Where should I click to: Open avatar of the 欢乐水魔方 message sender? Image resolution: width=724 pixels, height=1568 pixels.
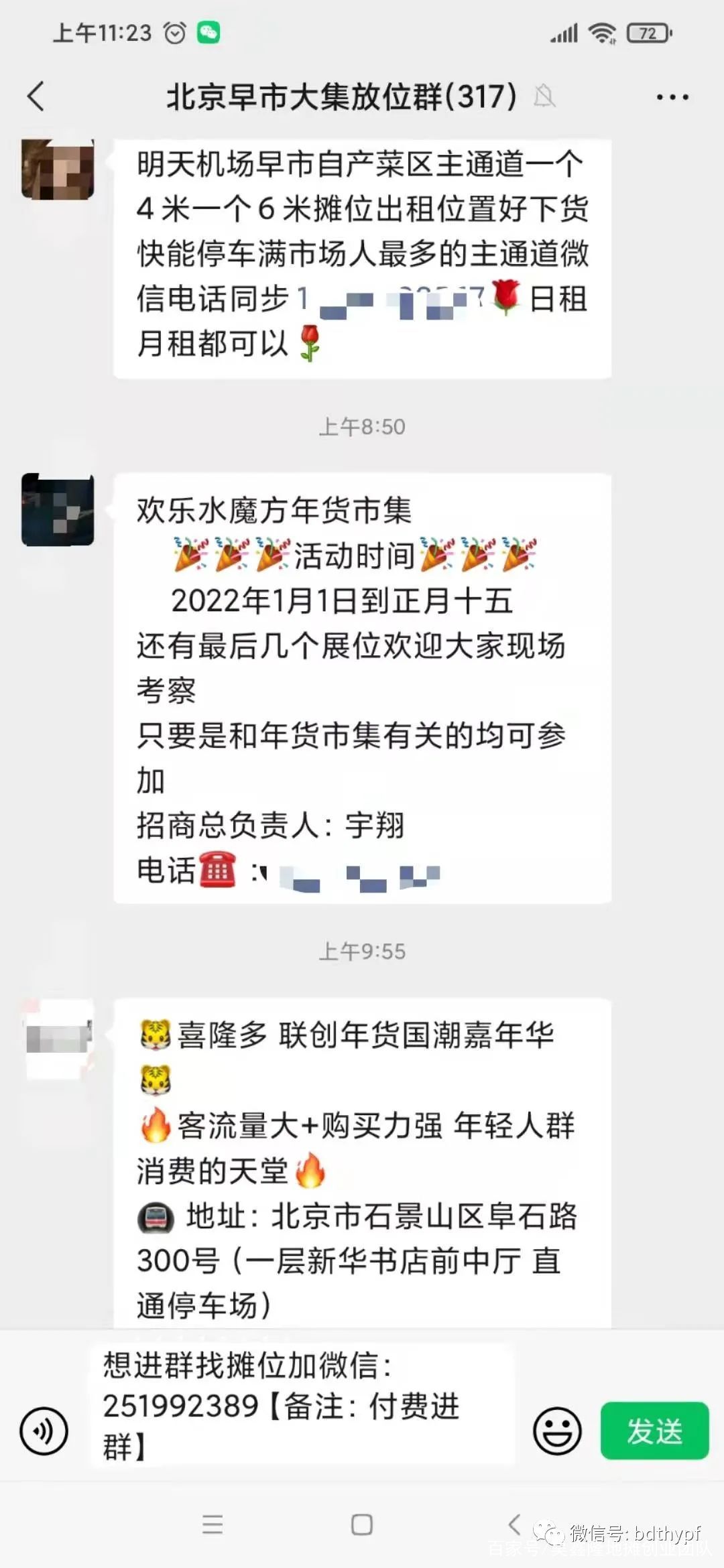point(58,509)
